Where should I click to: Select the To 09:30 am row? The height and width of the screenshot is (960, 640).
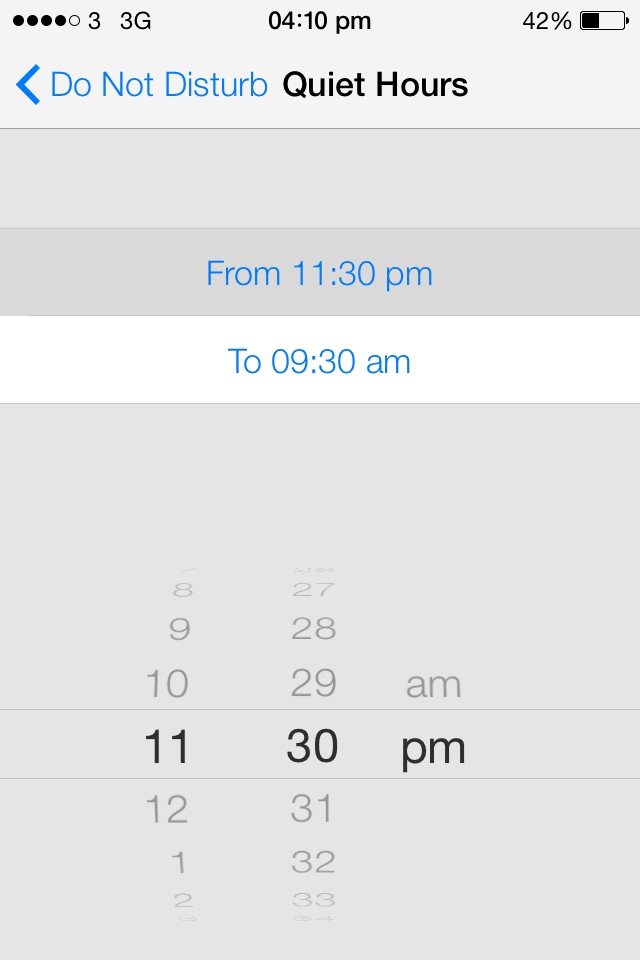[x=320, y=360]
